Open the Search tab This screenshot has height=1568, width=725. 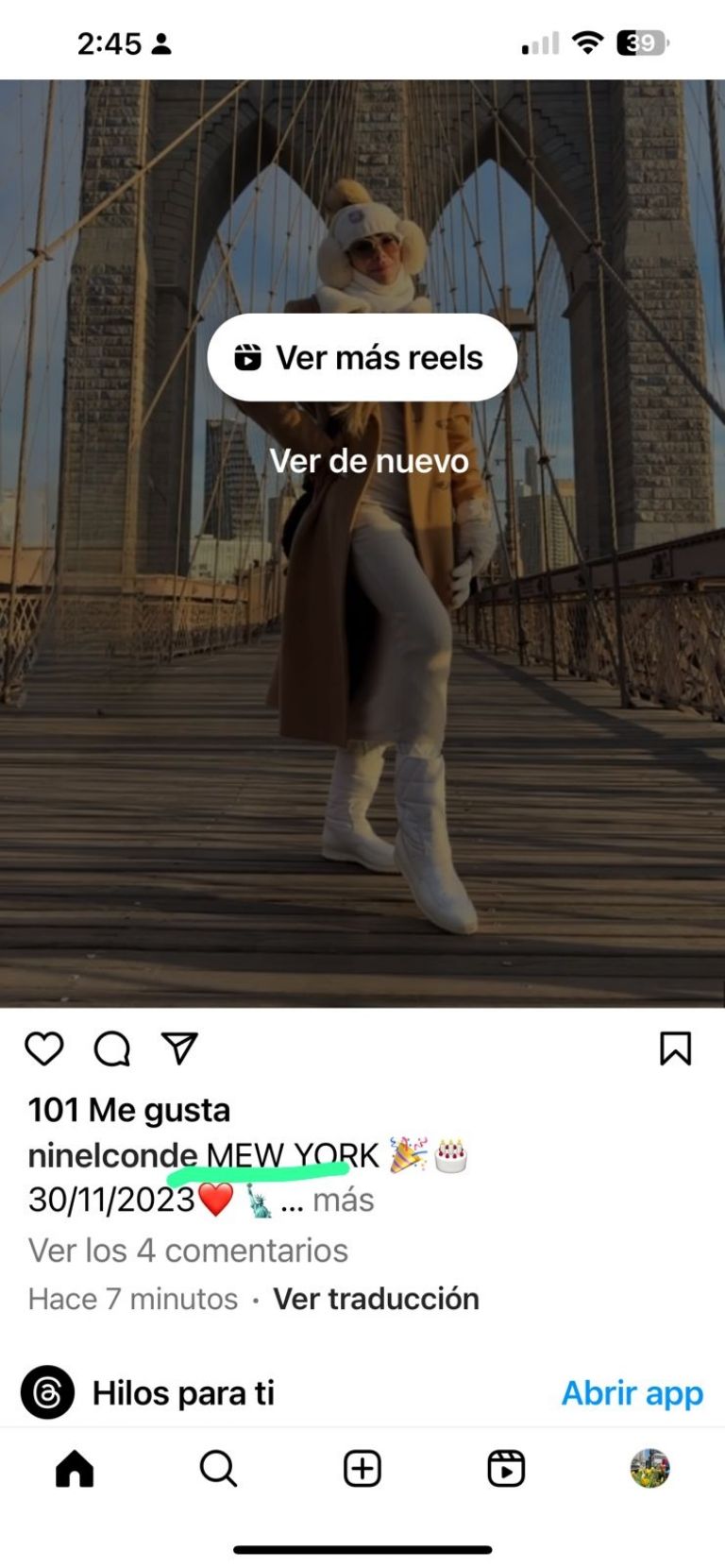tap(218, 1469)
